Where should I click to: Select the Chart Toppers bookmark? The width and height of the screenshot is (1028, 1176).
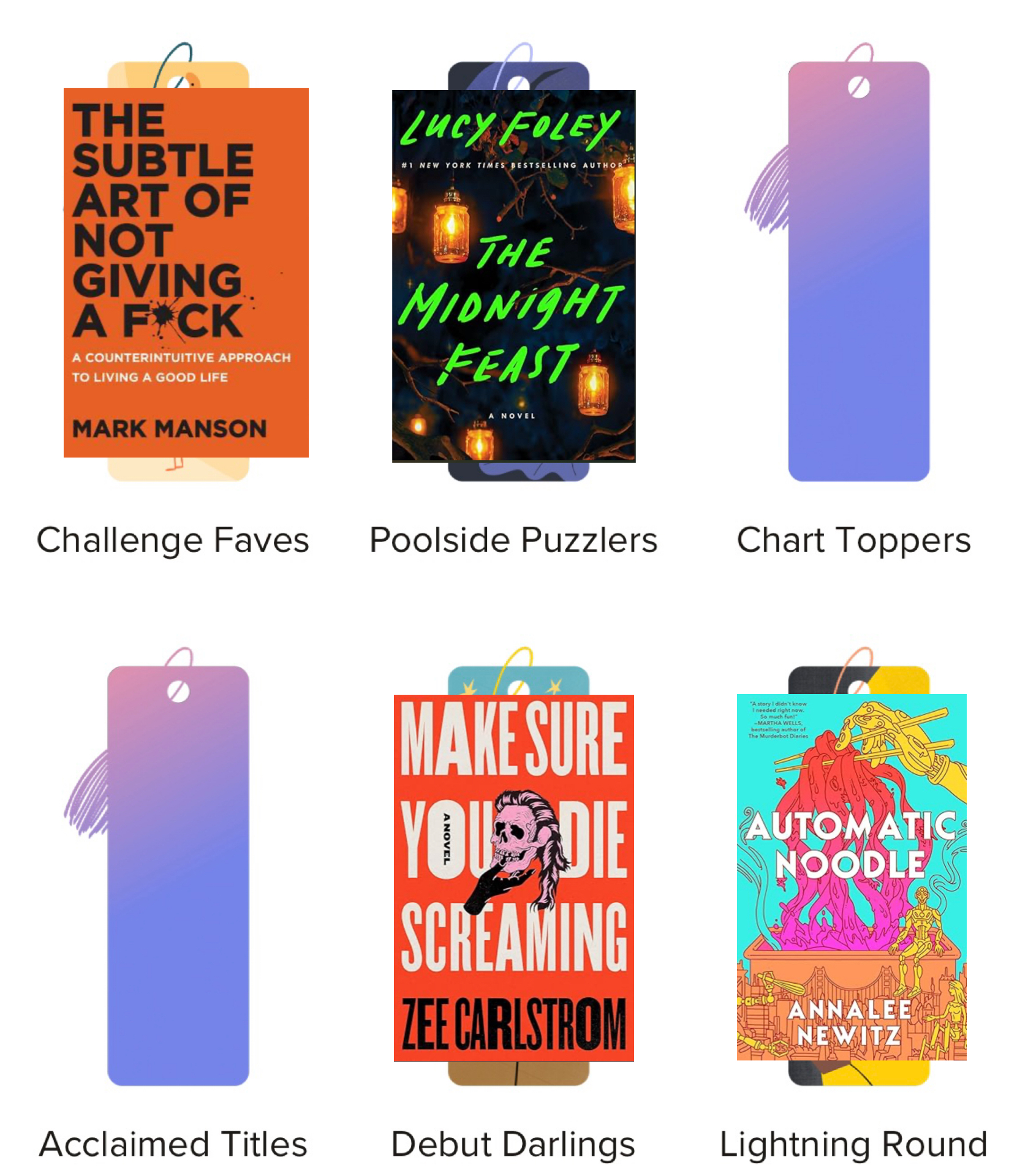pos(858,273)
